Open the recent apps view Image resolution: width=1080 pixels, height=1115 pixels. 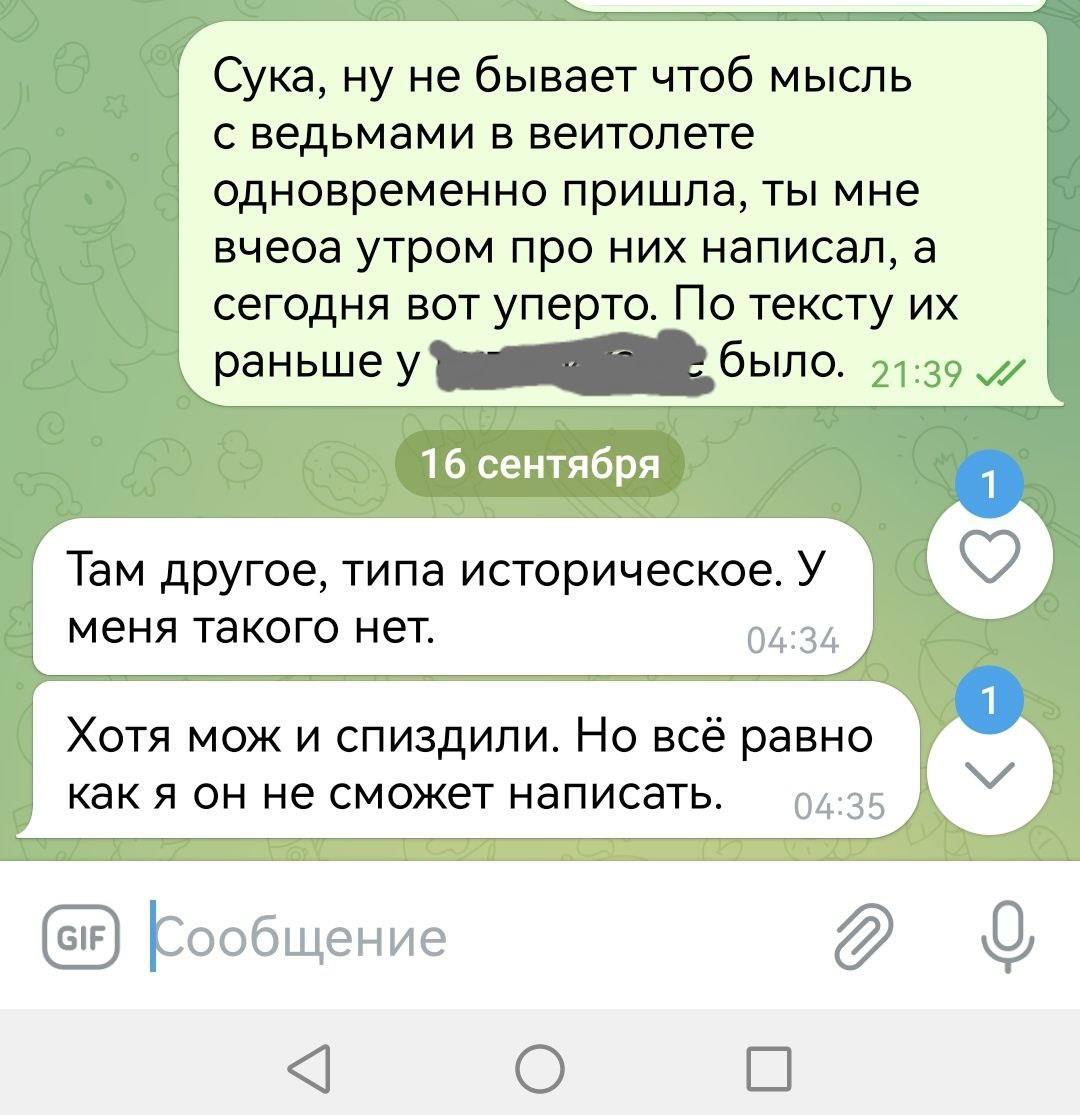click(x=769, y=1068)
